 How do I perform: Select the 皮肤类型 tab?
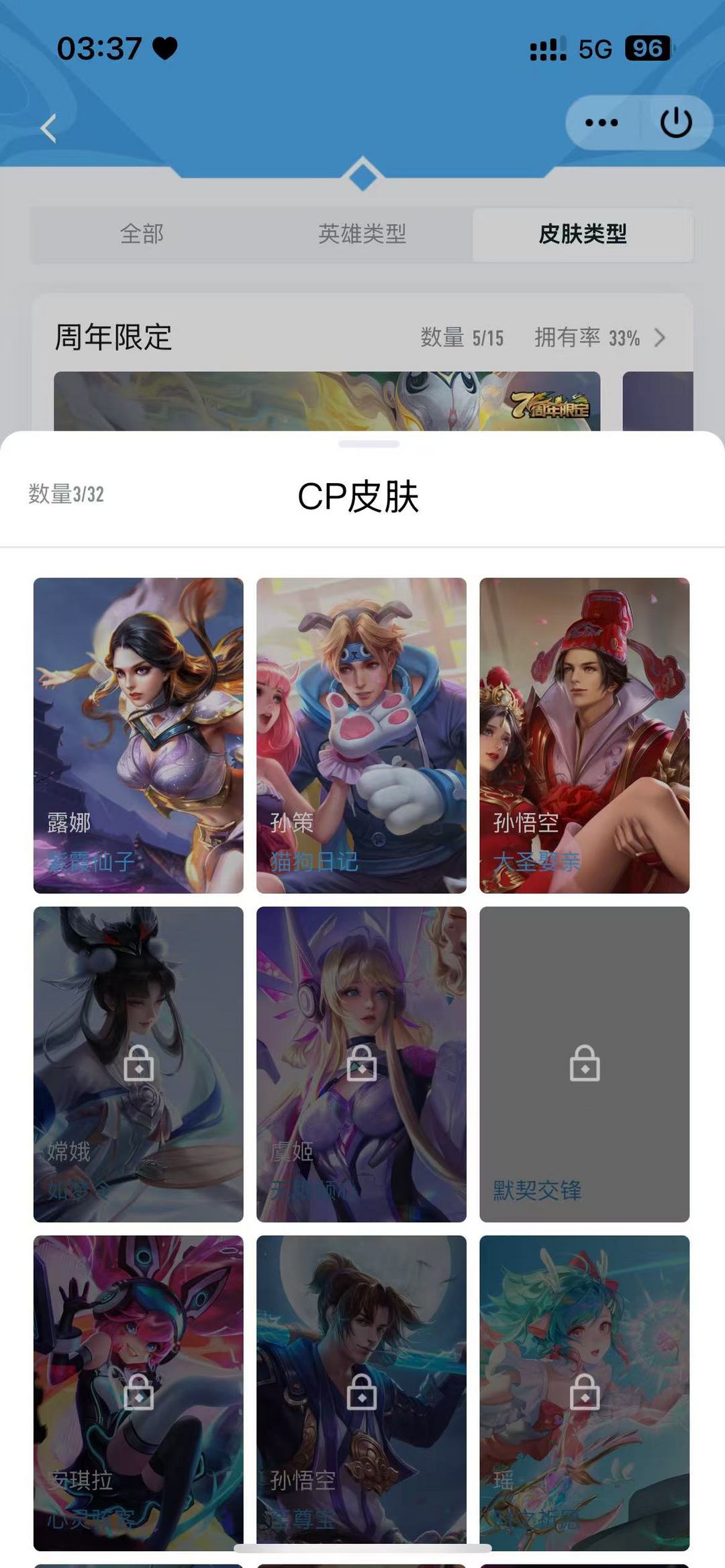tap(582, 234)
